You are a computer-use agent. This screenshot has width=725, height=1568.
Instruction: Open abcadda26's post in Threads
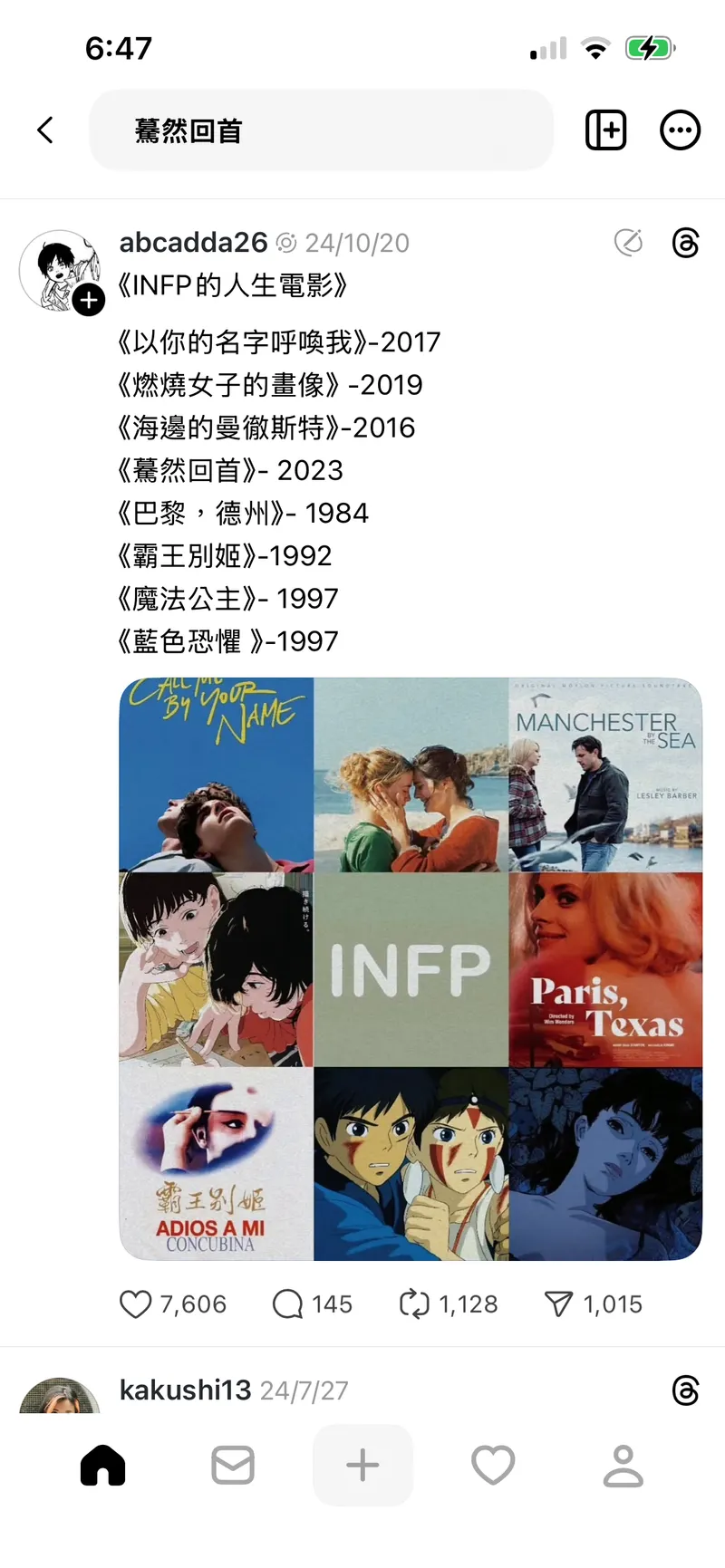[x=686, y=243]
